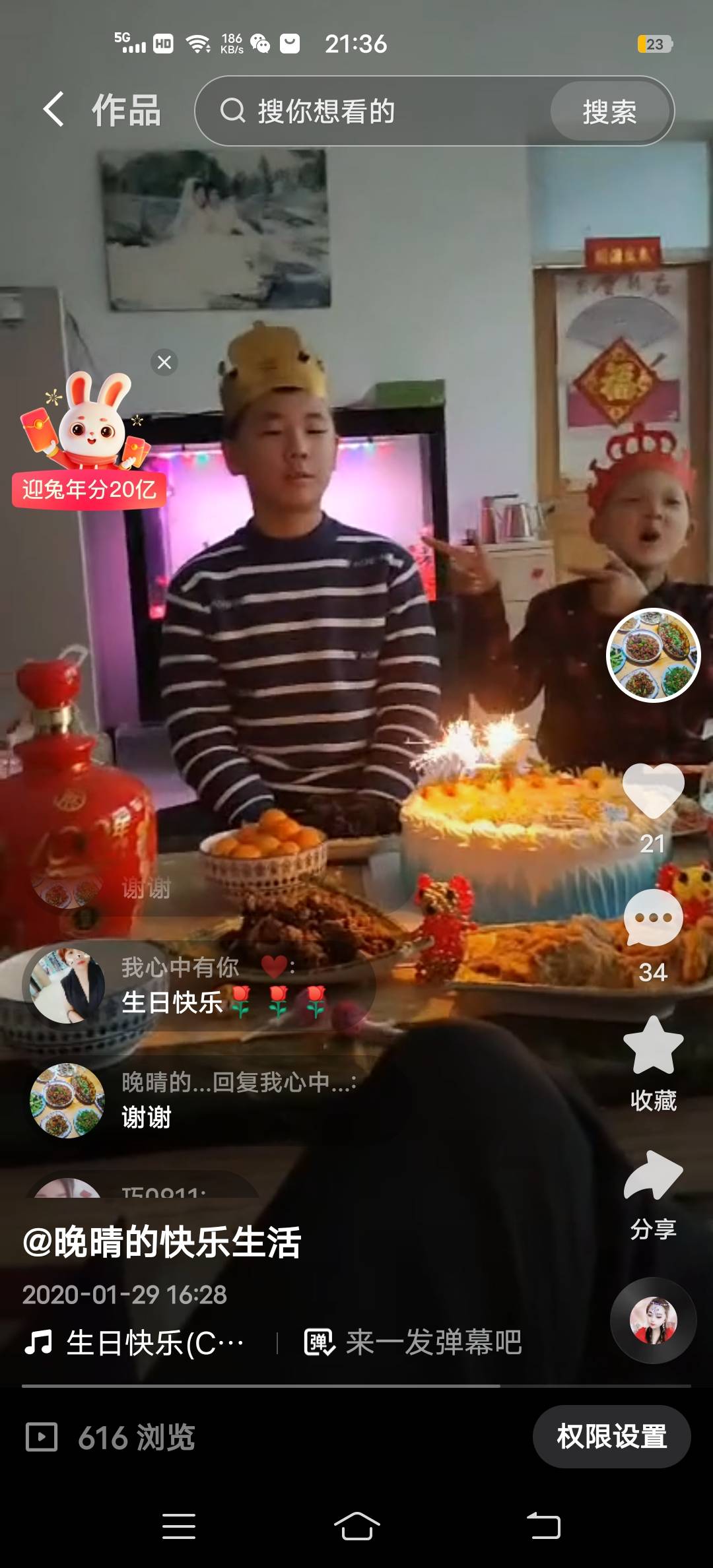This screenshot has height=1568, width=713.
Task: Open the author's round avatar
Action: point(653,655)
